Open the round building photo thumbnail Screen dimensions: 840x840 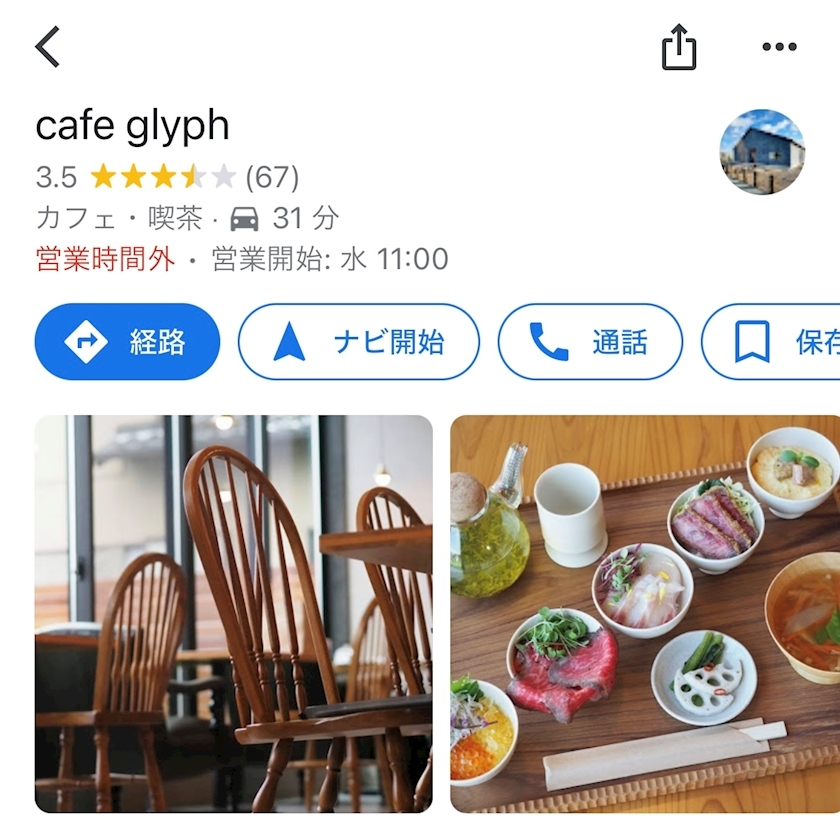click(762, 152)
